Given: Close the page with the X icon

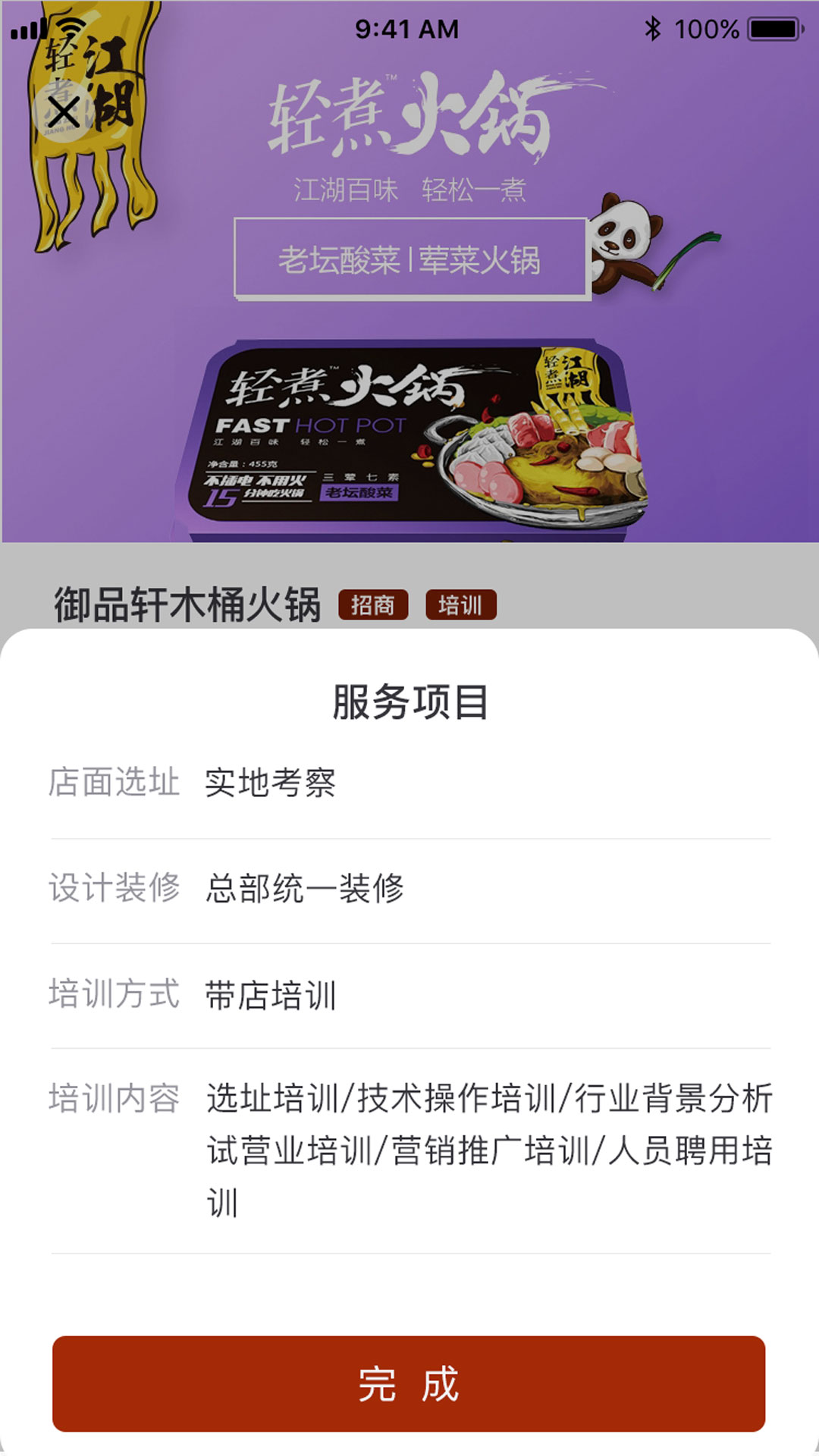Looking at the screenshot, I should [64, 112].
